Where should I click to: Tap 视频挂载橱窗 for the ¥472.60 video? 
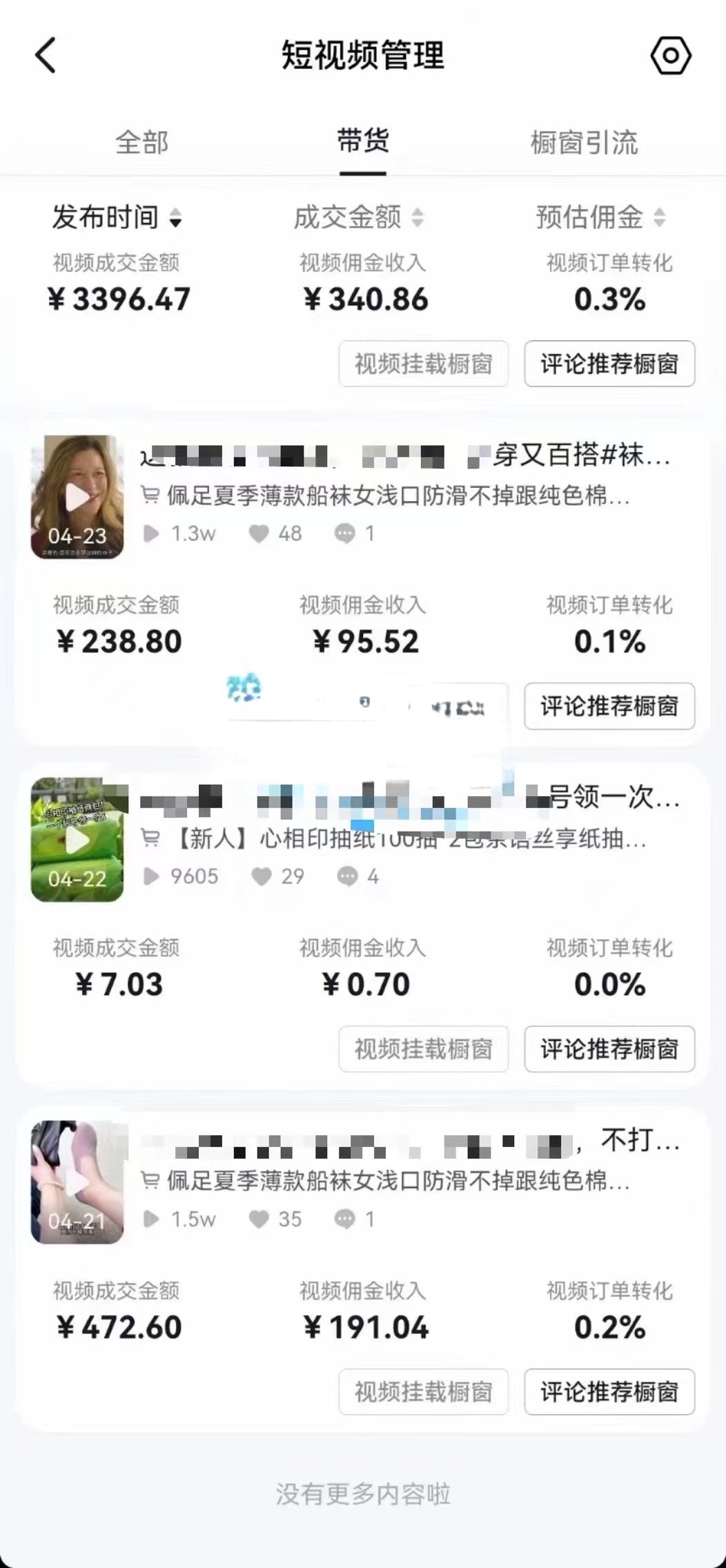click(423, 1392)
